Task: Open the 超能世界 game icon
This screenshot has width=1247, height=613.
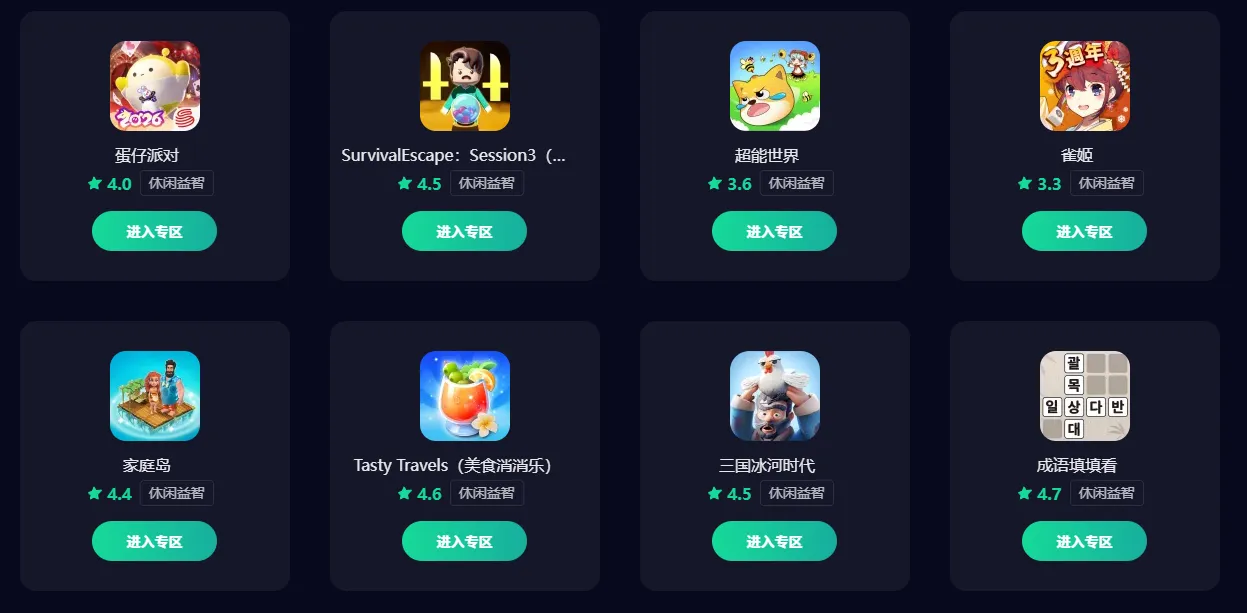Action: 775,86
